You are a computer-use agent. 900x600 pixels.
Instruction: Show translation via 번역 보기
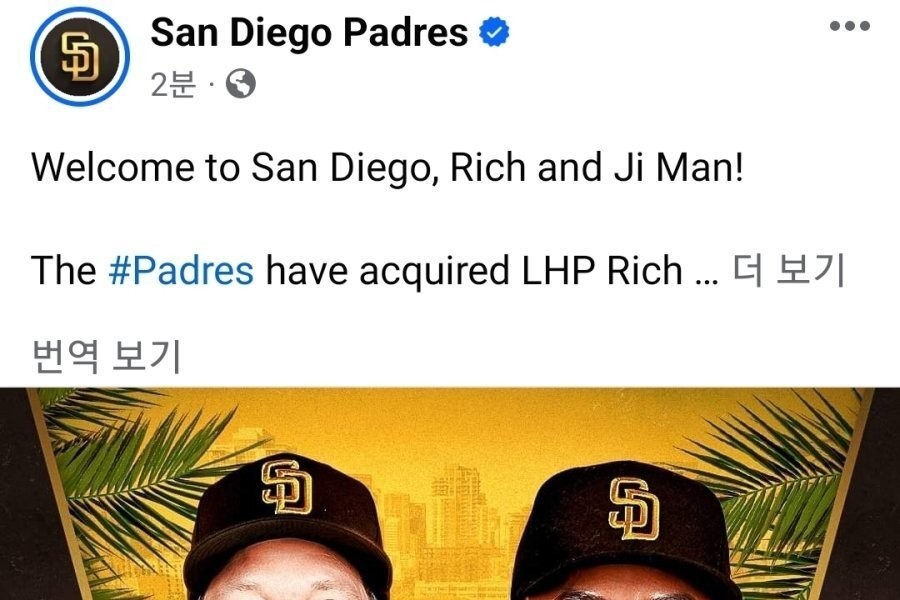(106, 354)
